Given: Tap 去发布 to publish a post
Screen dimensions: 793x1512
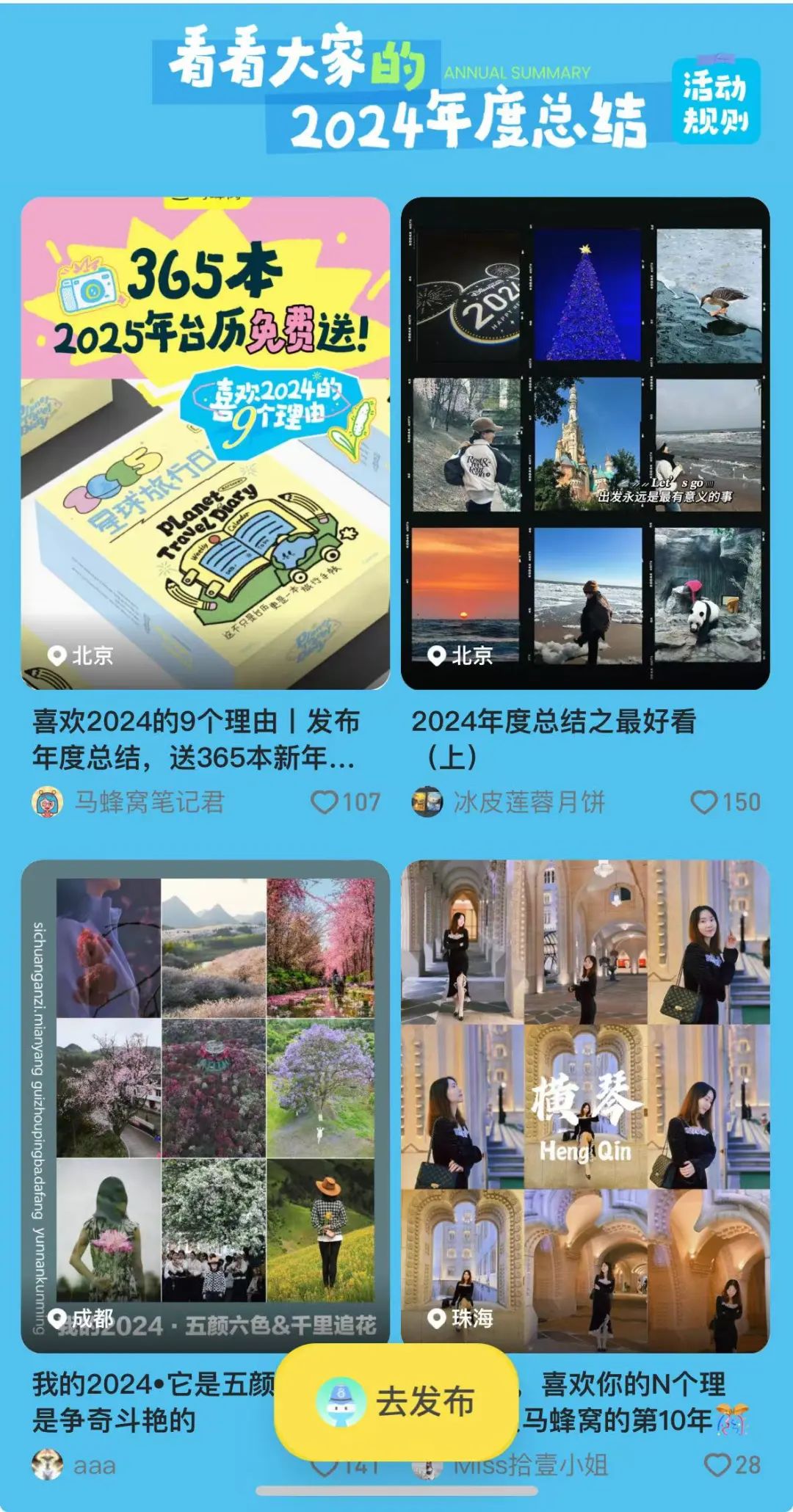Looking at the screenshot, I should [396, 1402].
